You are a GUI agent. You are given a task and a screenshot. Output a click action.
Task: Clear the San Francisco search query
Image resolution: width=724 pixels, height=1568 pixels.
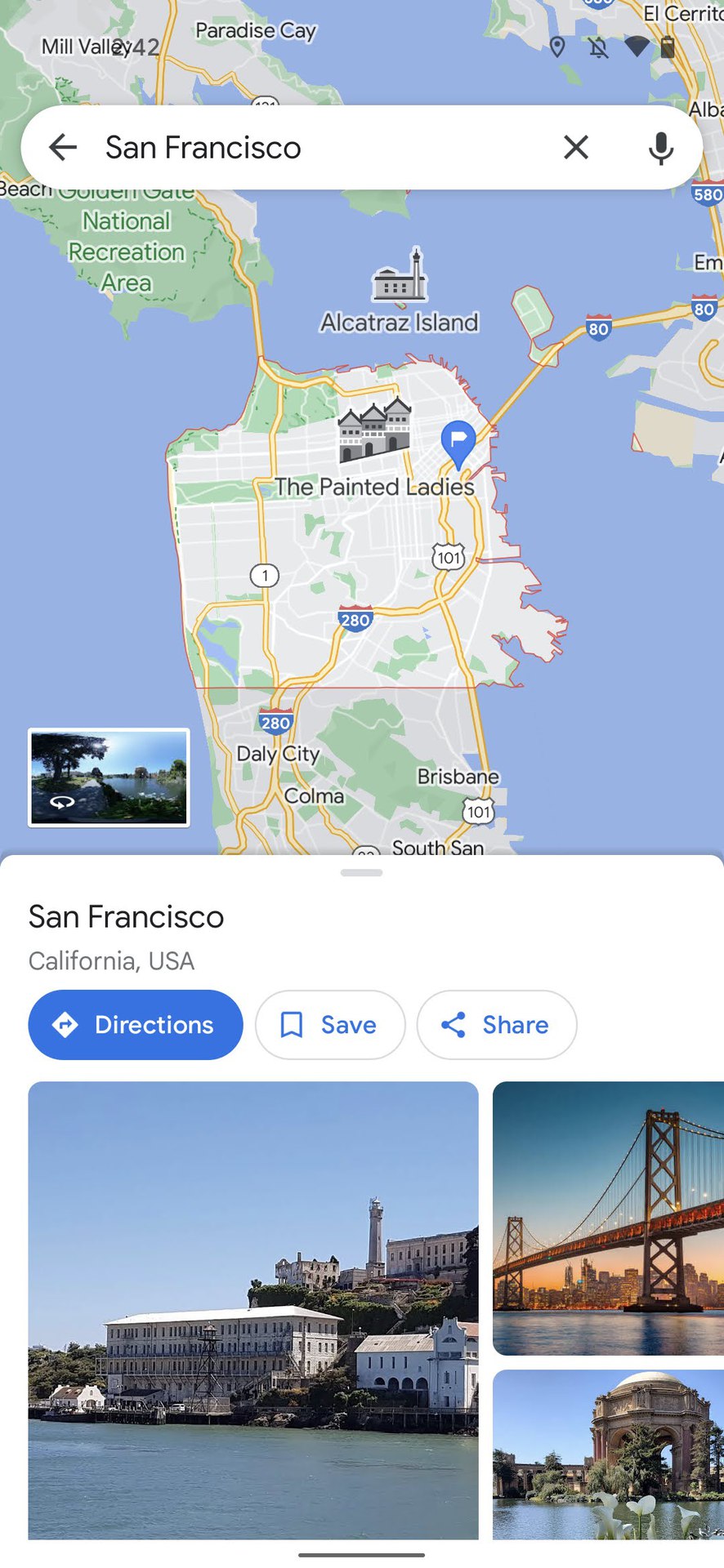point(576,148)
